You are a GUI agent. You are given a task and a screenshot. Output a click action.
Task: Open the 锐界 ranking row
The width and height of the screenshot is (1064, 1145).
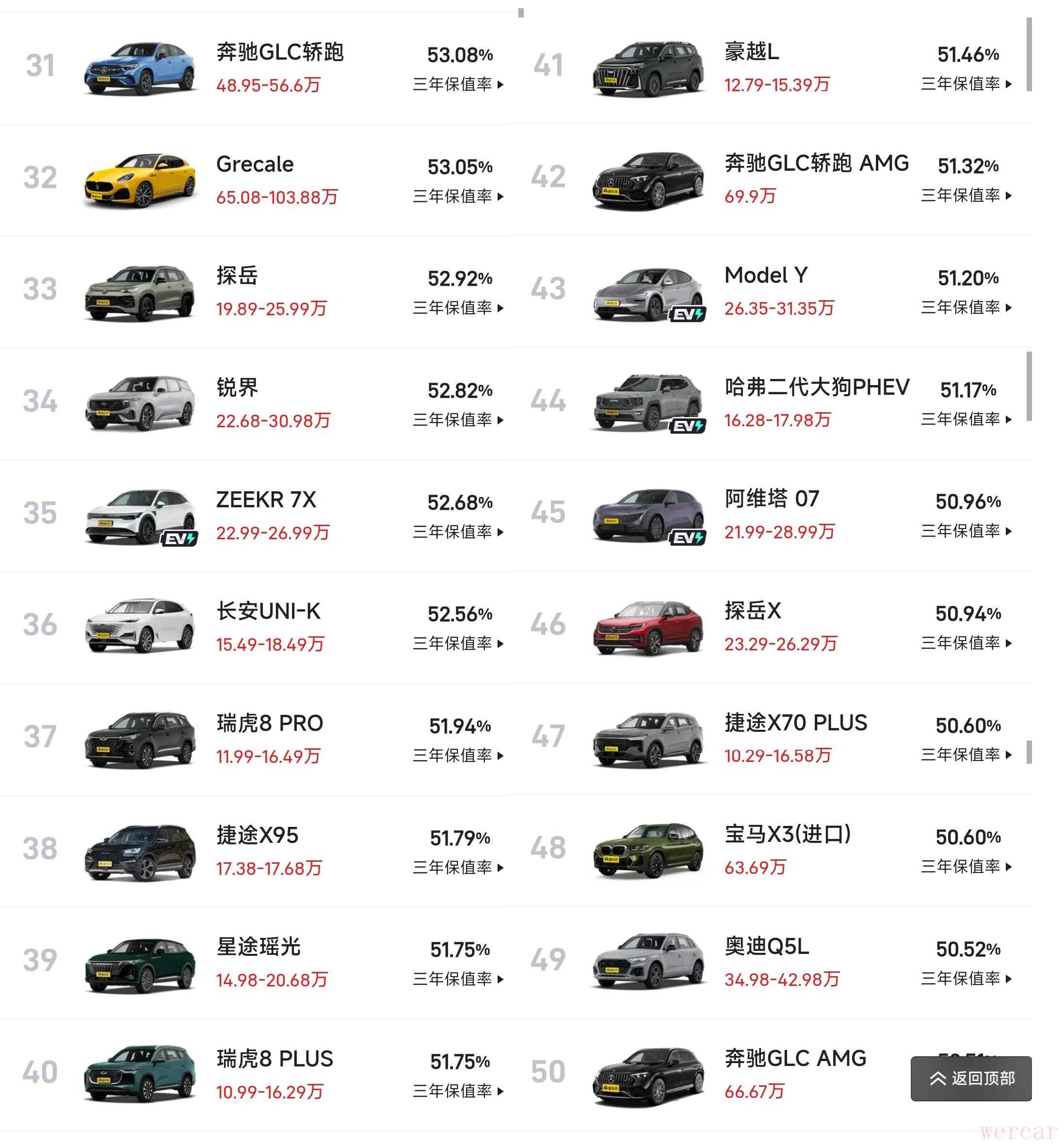[237, 388]
